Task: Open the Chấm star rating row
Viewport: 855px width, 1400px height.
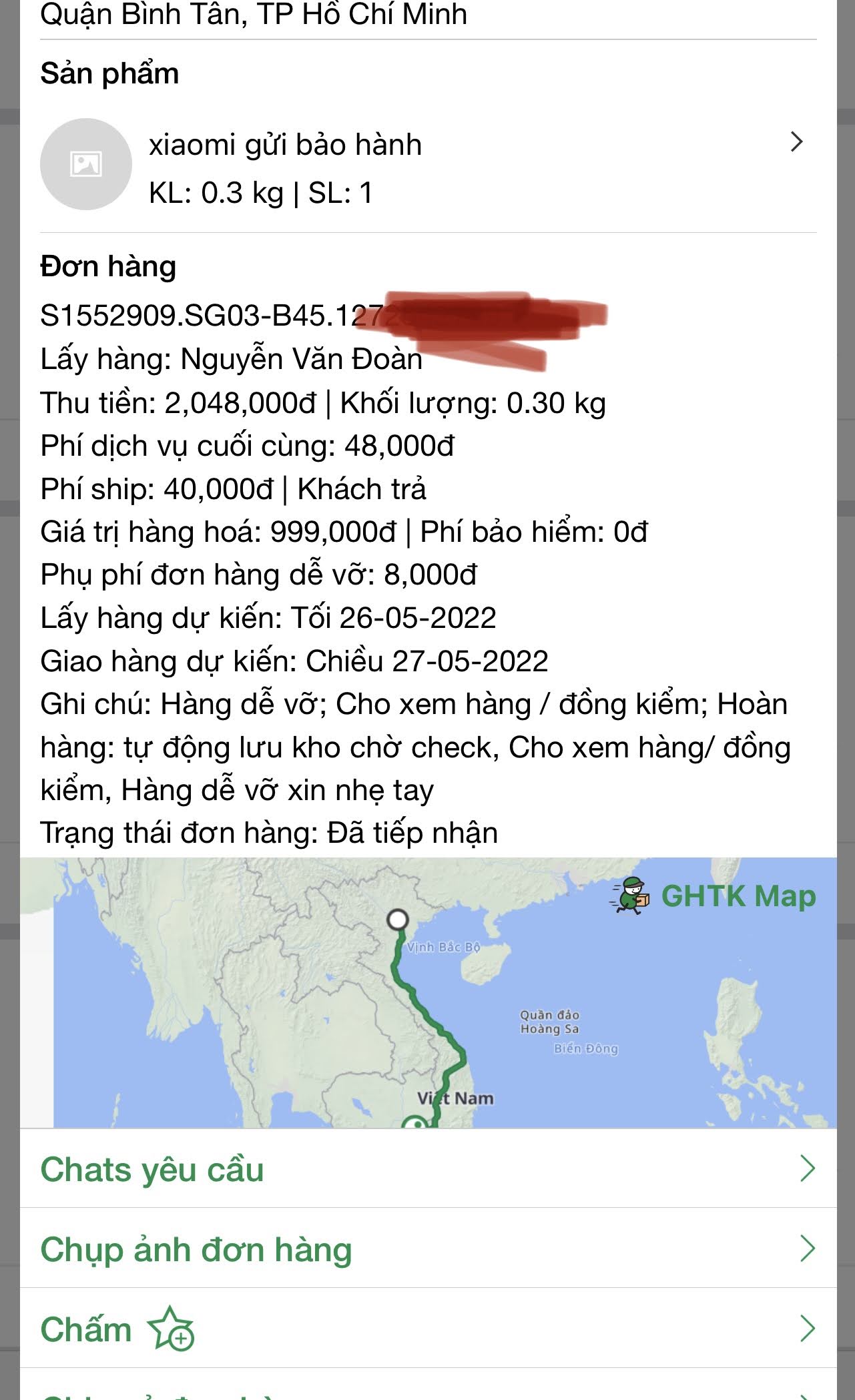Action: (x=428, y=1329)
